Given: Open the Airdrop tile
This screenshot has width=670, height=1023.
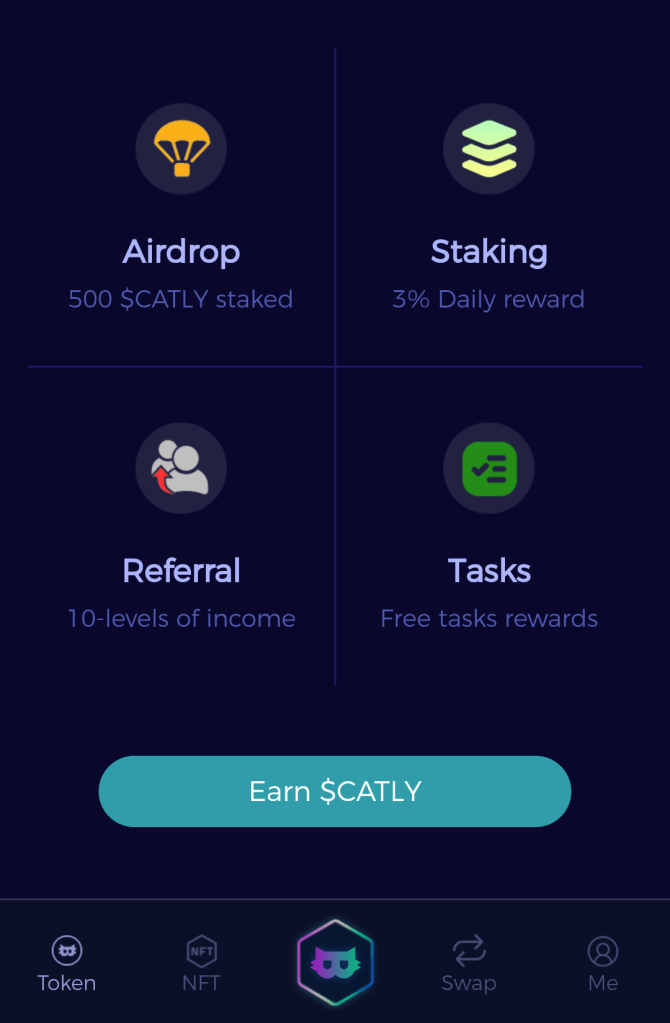Looking at the screenshot, I should (181, 208).
